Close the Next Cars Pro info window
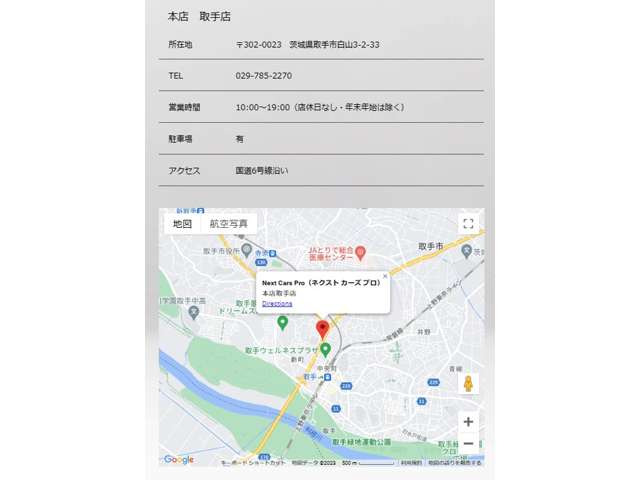Screen dimensions: 640x480 pos(384,276)
